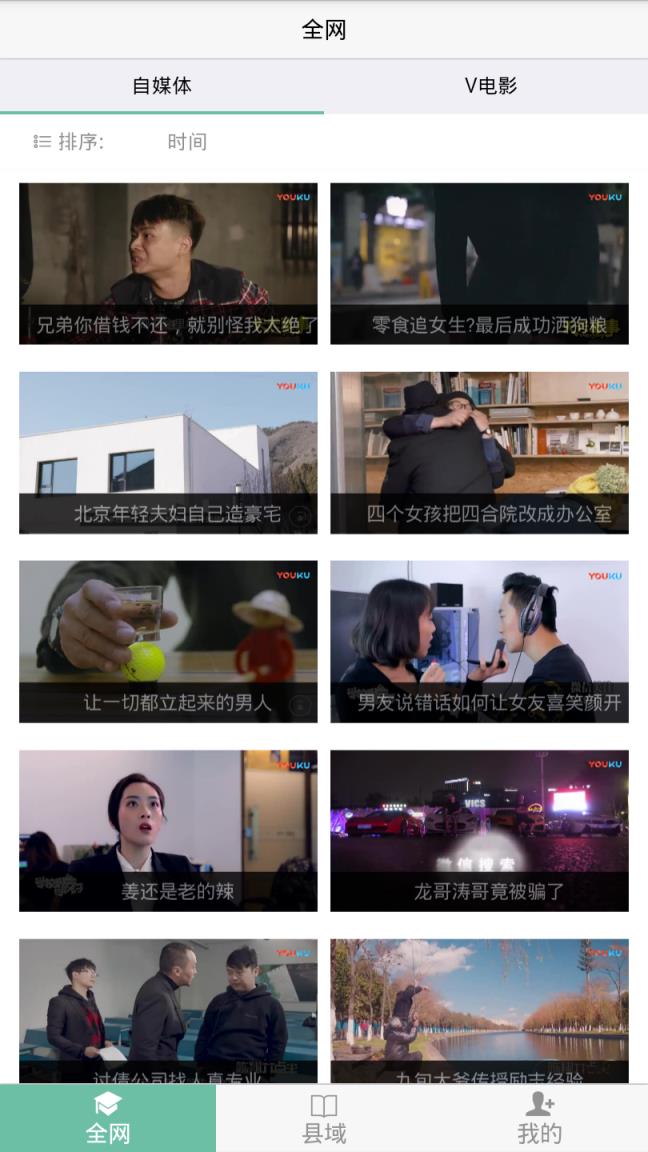
Task: Open 让一切都立起来的男人 video
Action: click(168, 641)
